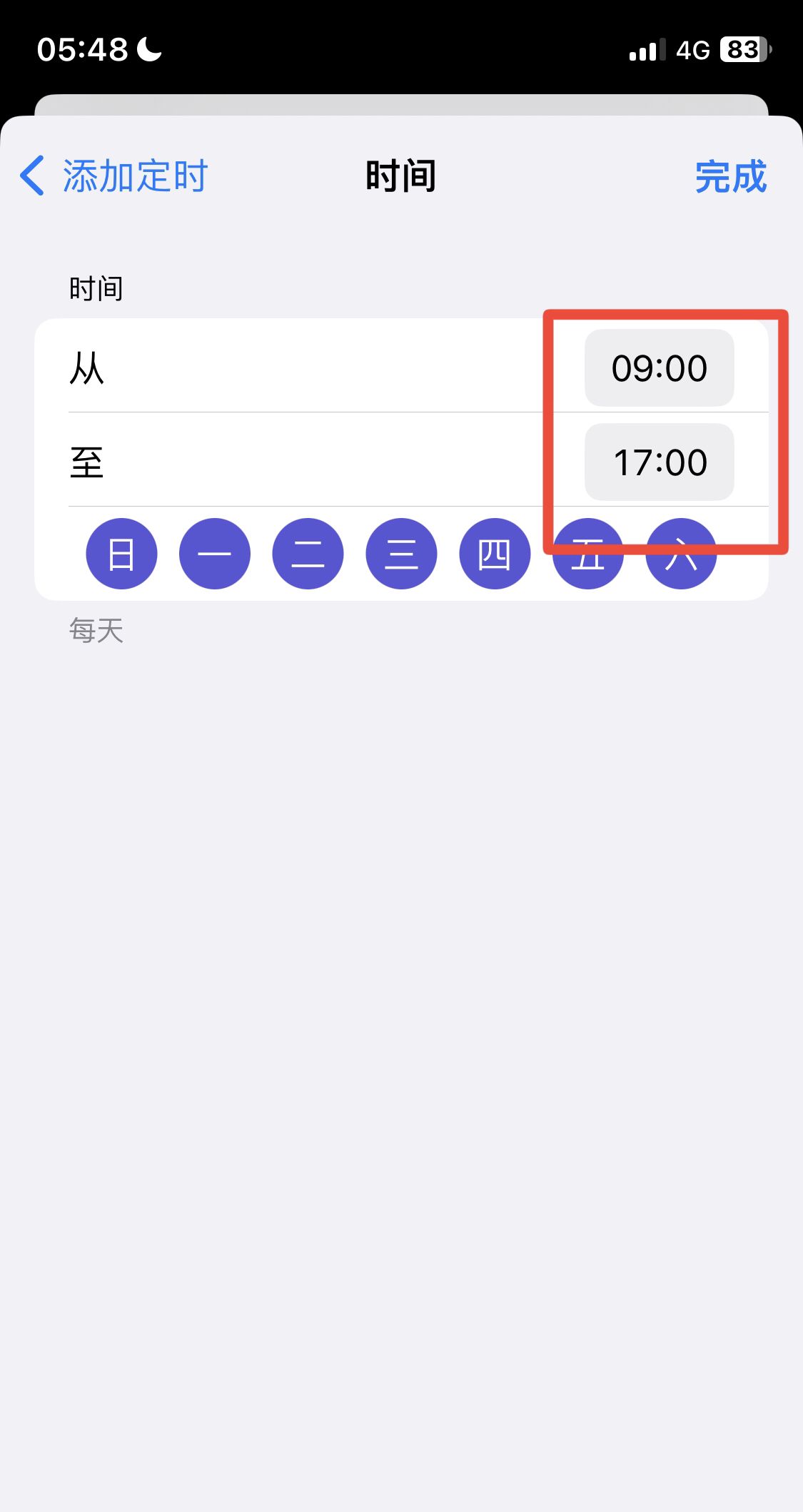The height and width of the screenshot is (1512, 803).
Task: Deselect the 四 day circle
Action: click(x=495, y=554)
